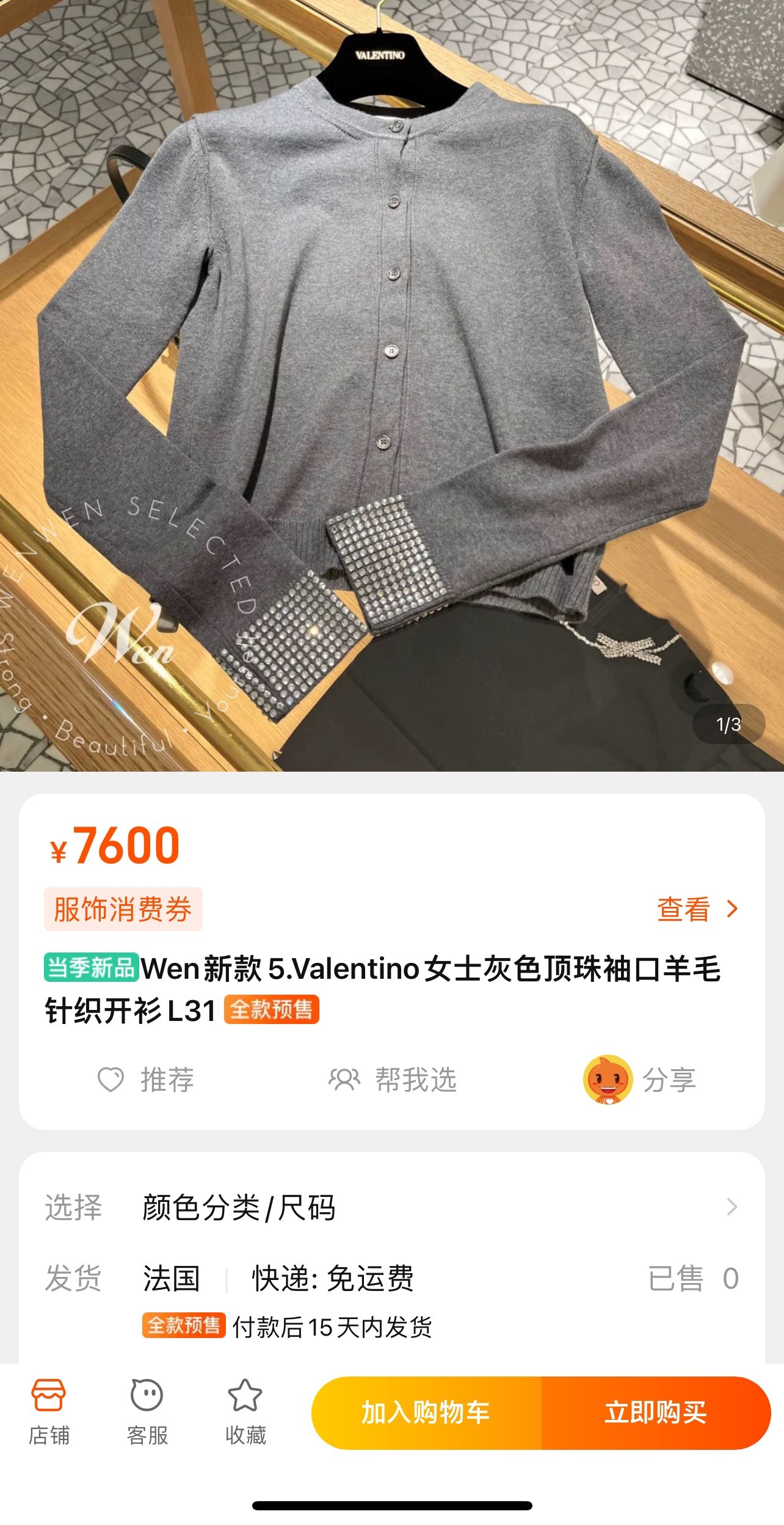Share this product via 分享
784x1525 pixels.
(641, 1080)
